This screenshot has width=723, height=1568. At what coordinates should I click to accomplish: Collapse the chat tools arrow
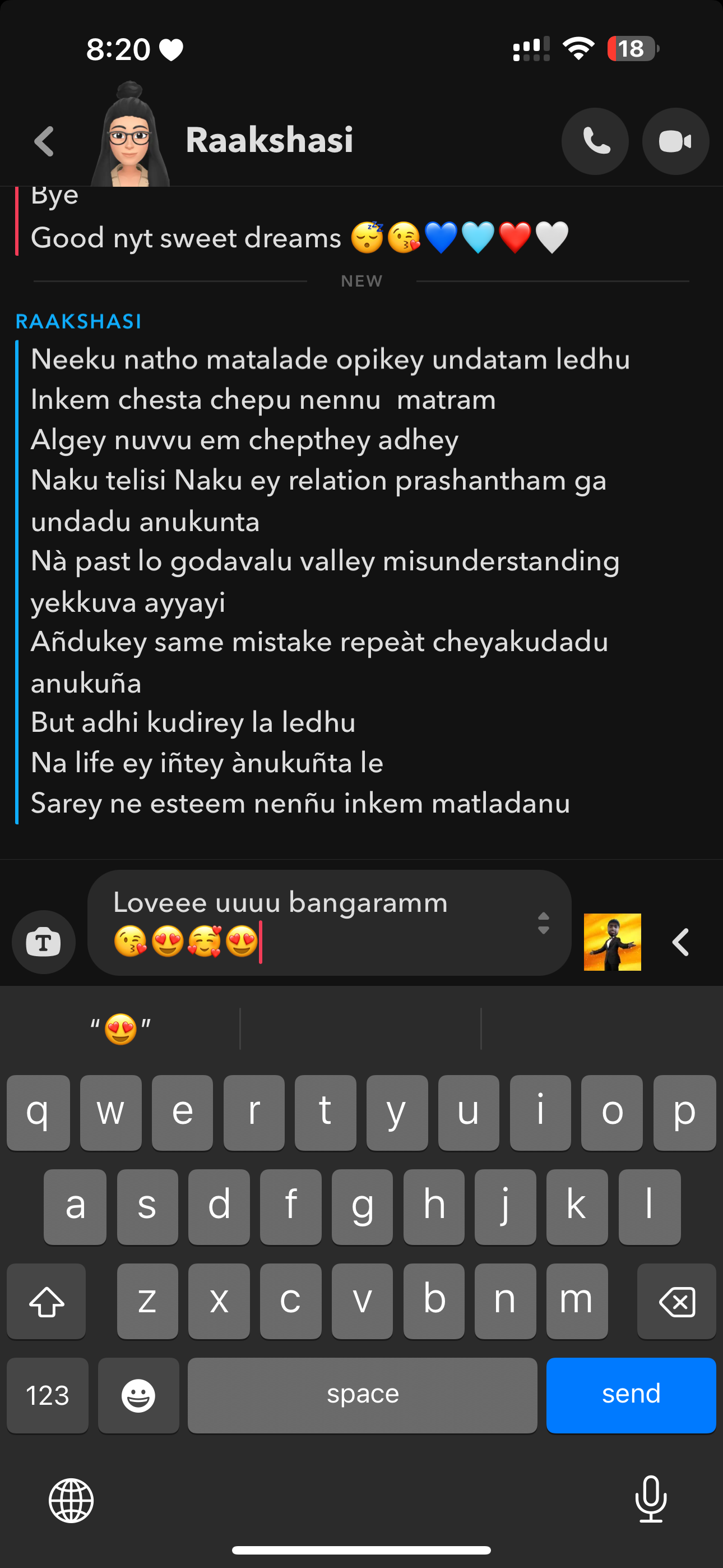682,942
